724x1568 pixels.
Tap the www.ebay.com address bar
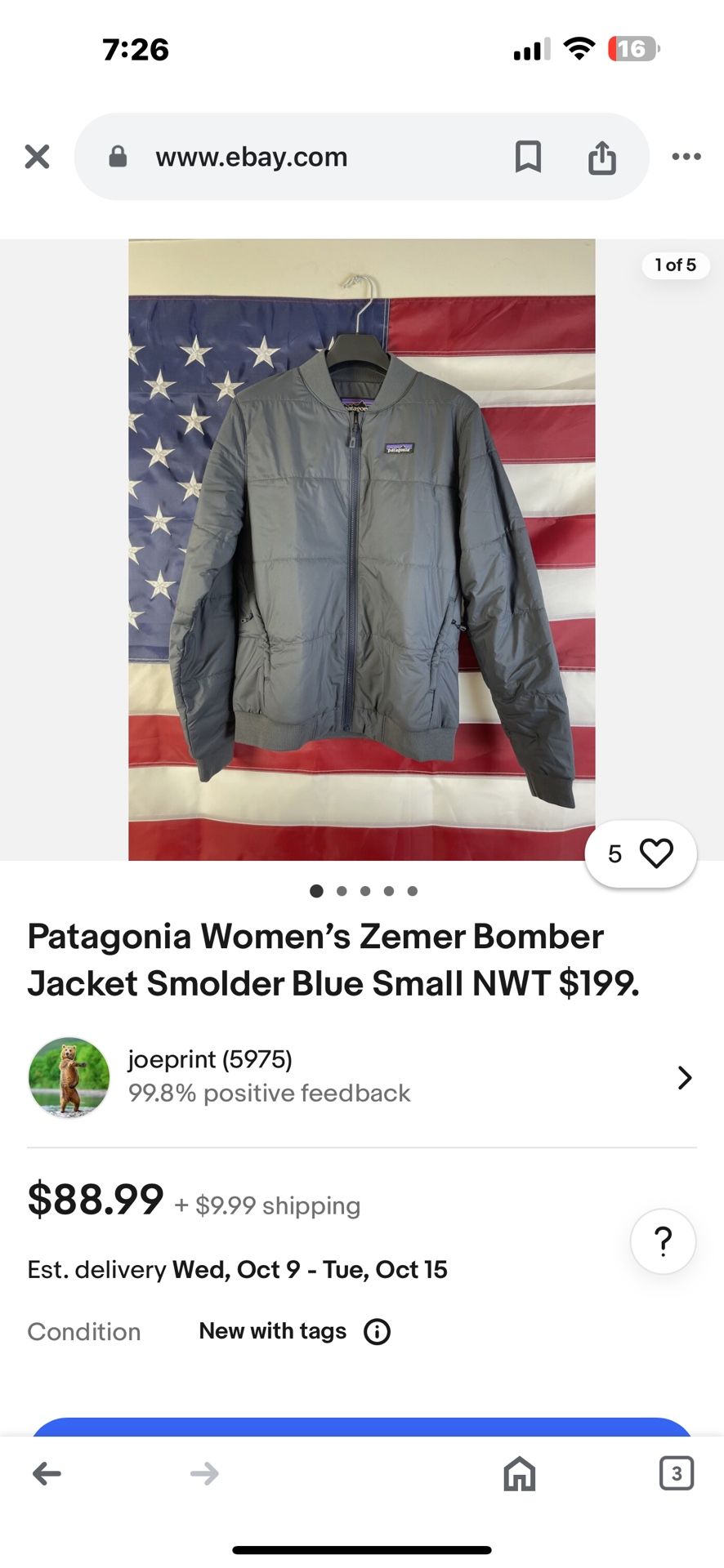294,157
